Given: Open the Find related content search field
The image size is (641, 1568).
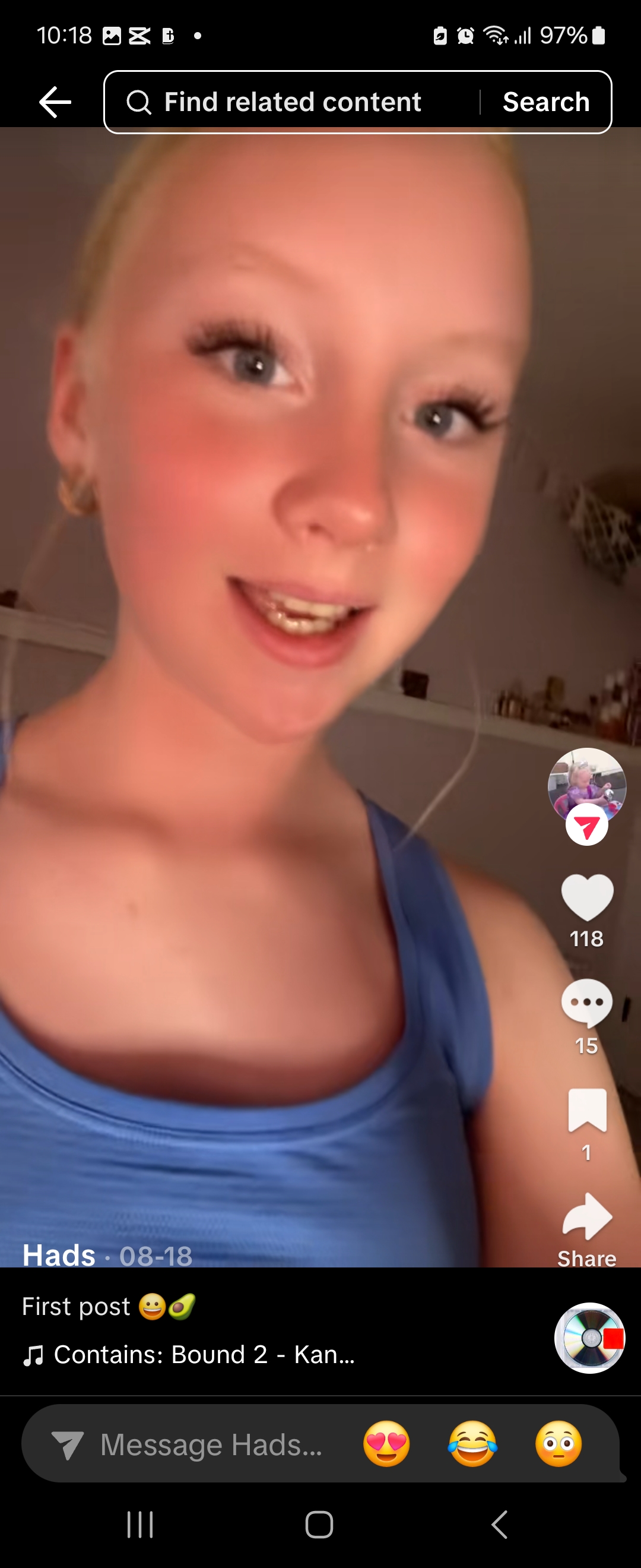Looking at the screenshot, I should coord(292,102).
